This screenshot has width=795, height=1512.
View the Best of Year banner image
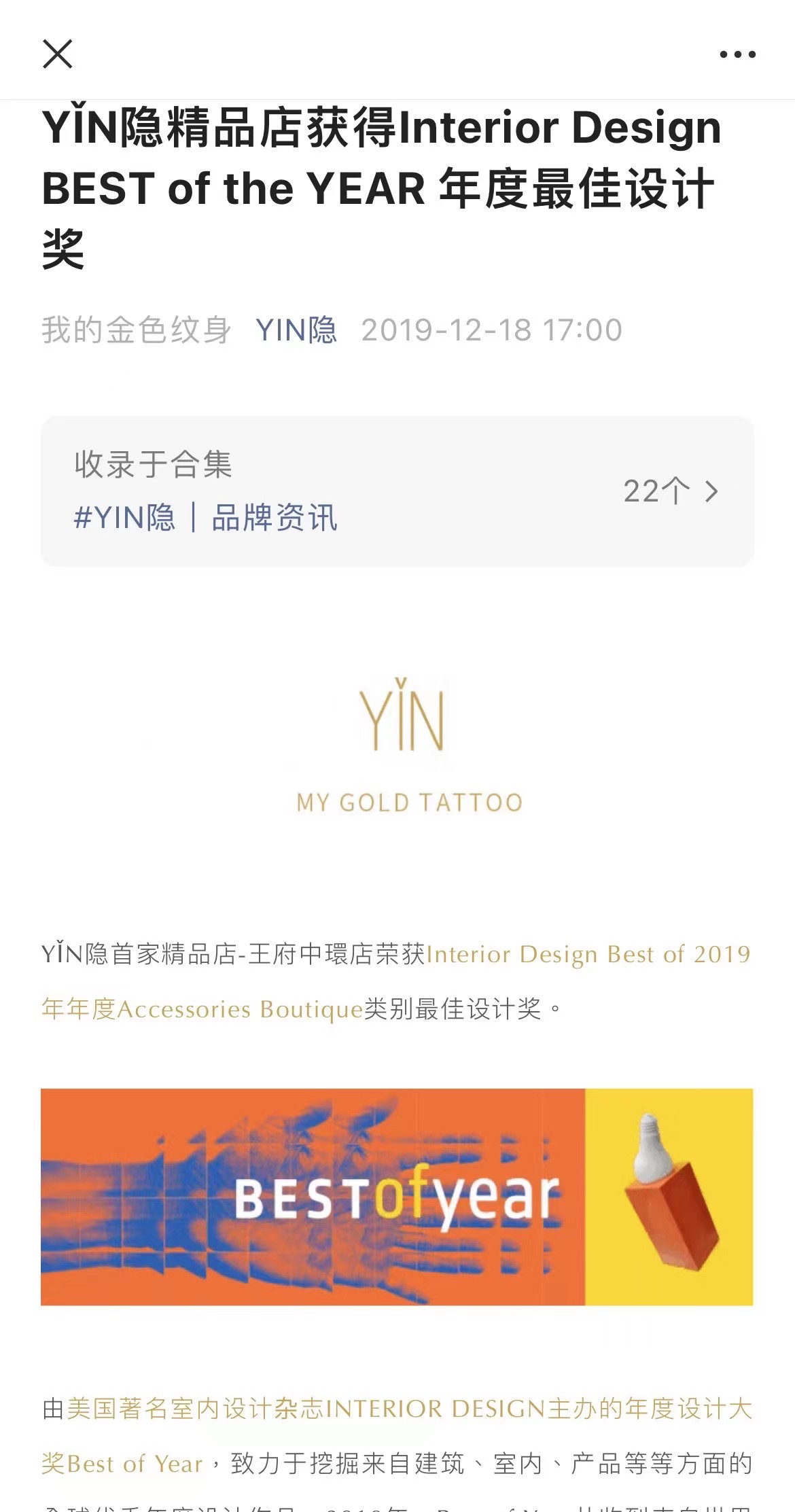coord(397,1197)
